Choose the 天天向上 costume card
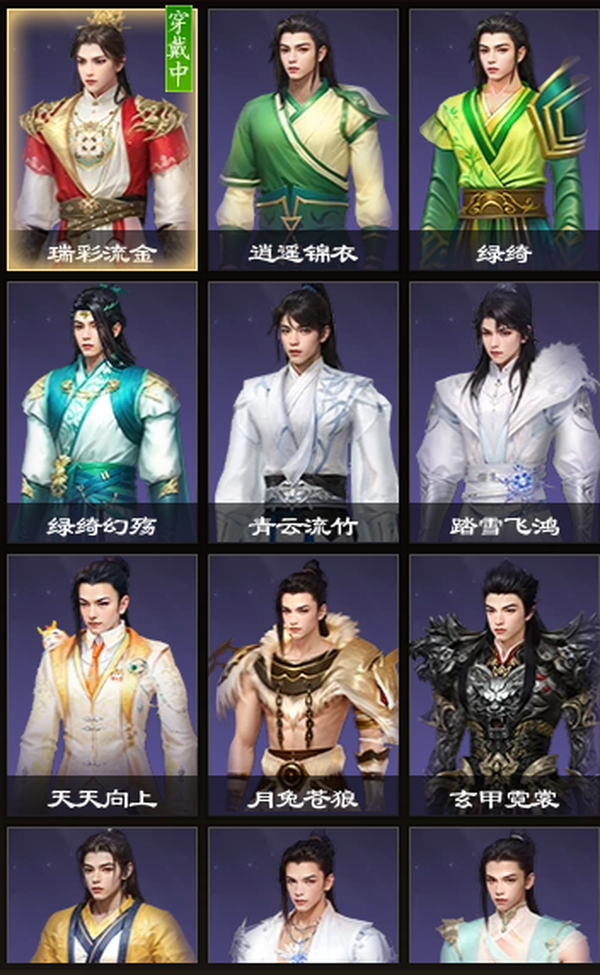 tap(102, 685)
